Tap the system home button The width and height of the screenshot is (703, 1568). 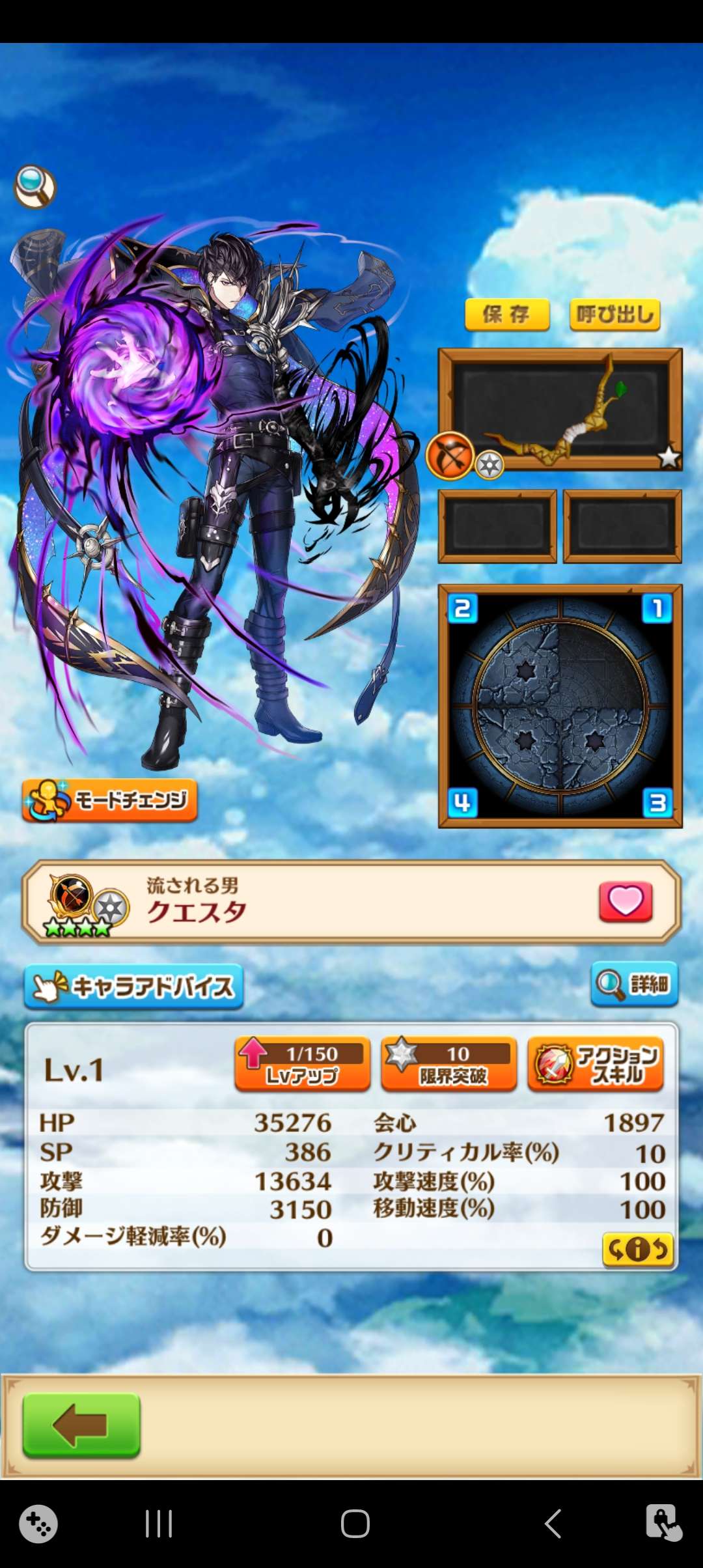[x=355, y=1524]
